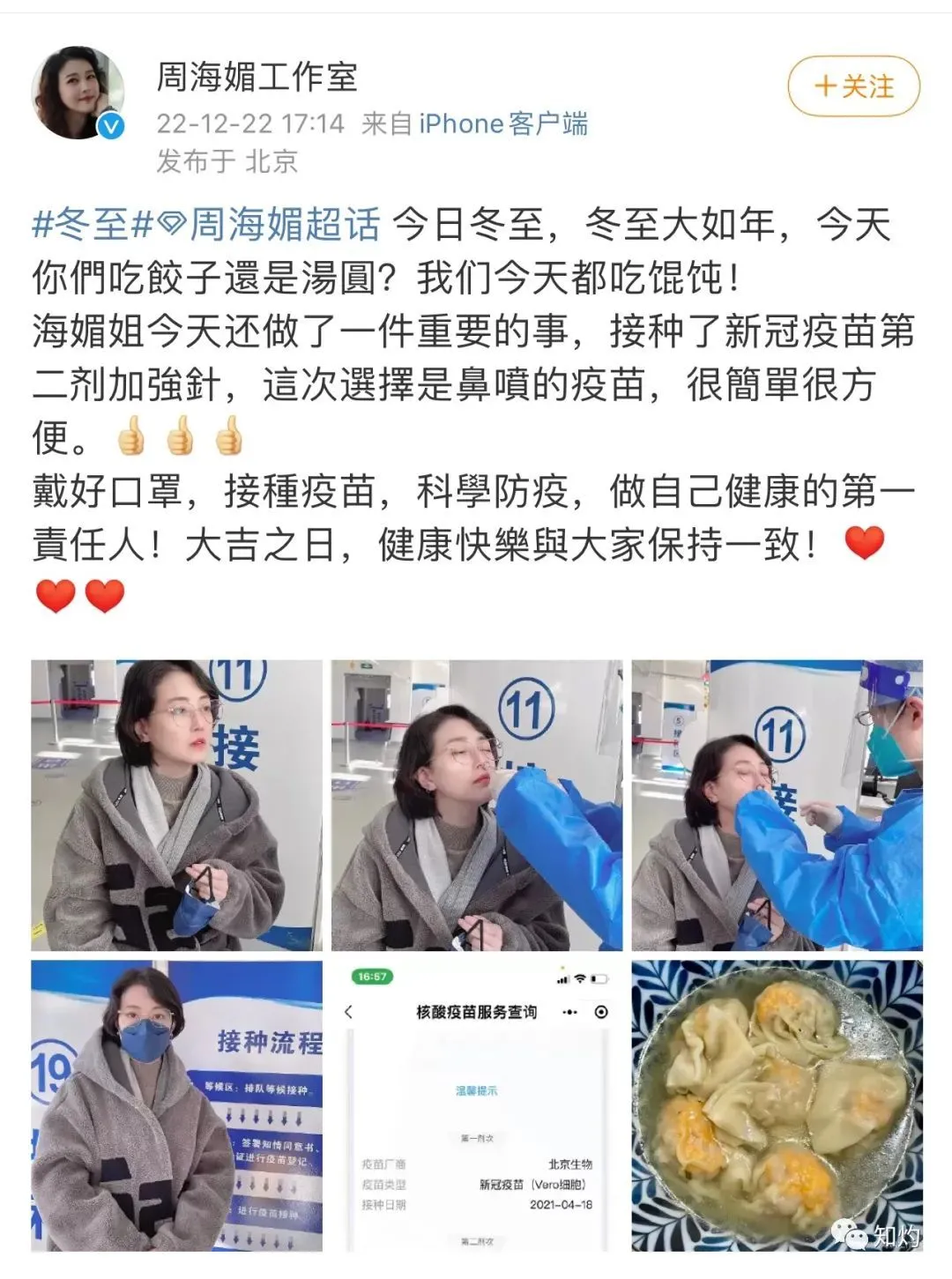View photo of woman wearing blue mask
The image size is (952, 1279).
coord(176,1104)
